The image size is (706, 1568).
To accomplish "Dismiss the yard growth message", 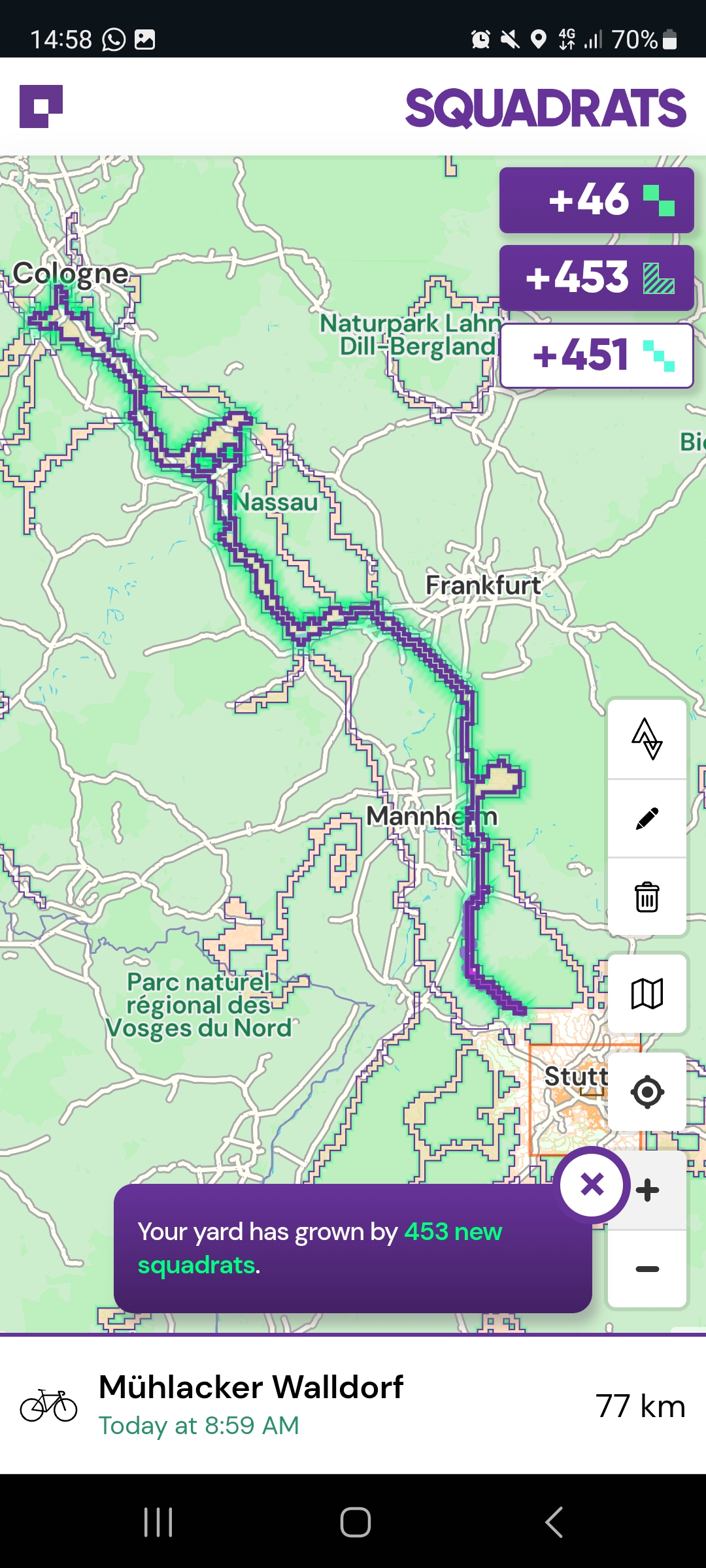I will [592, 1184].
